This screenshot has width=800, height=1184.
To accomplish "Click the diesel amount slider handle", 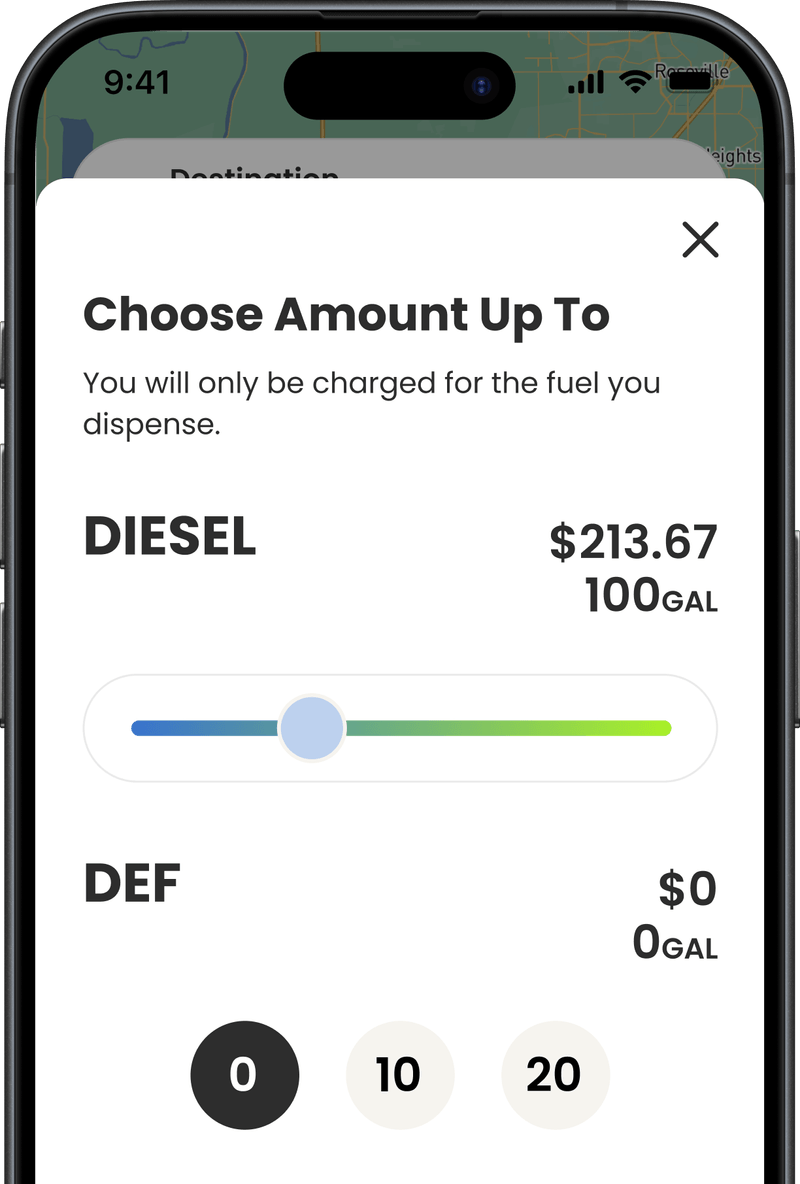I will (311, 728).
